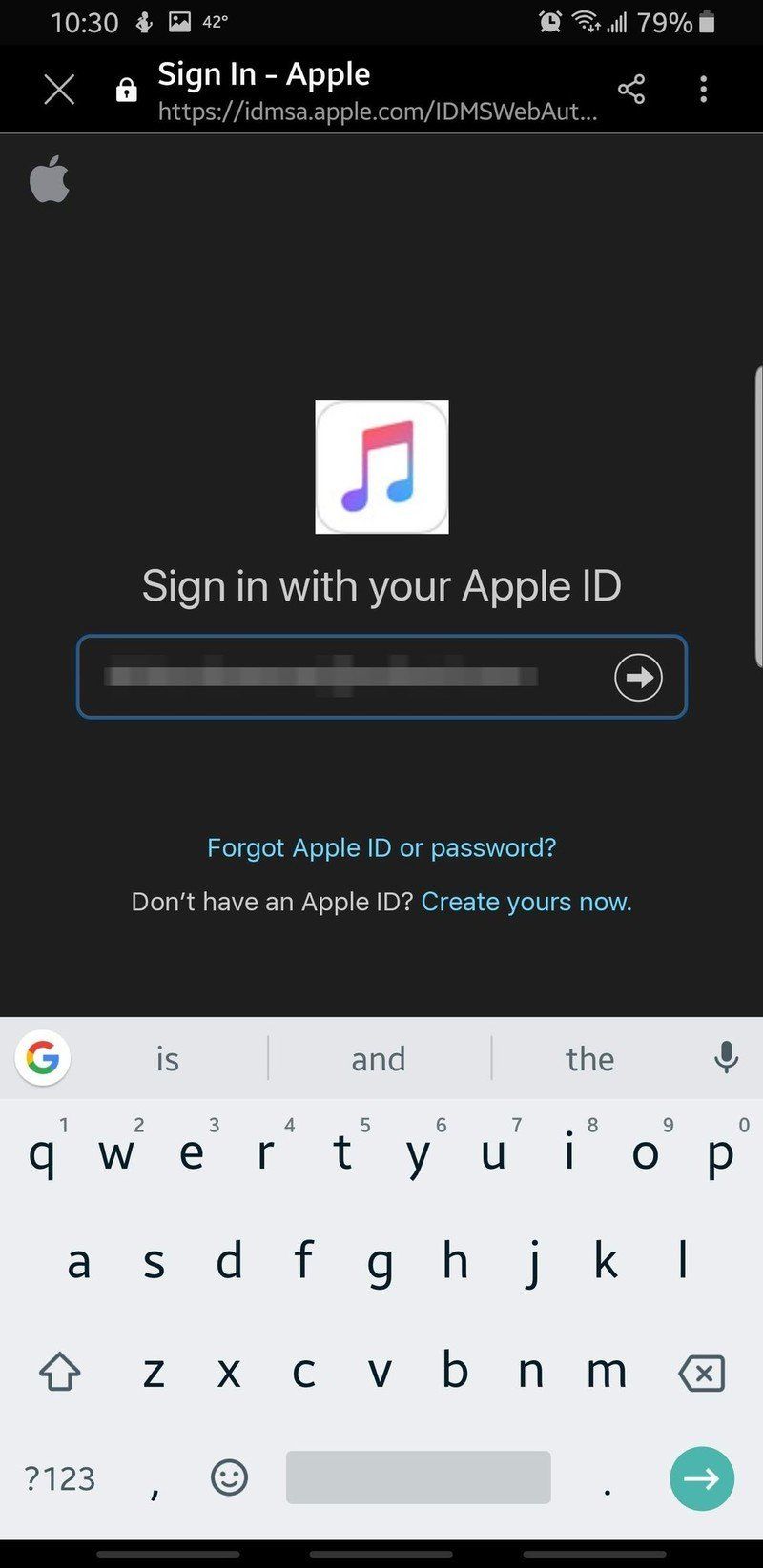Open the Forgot Apple ID or password link

coord(381,847)
